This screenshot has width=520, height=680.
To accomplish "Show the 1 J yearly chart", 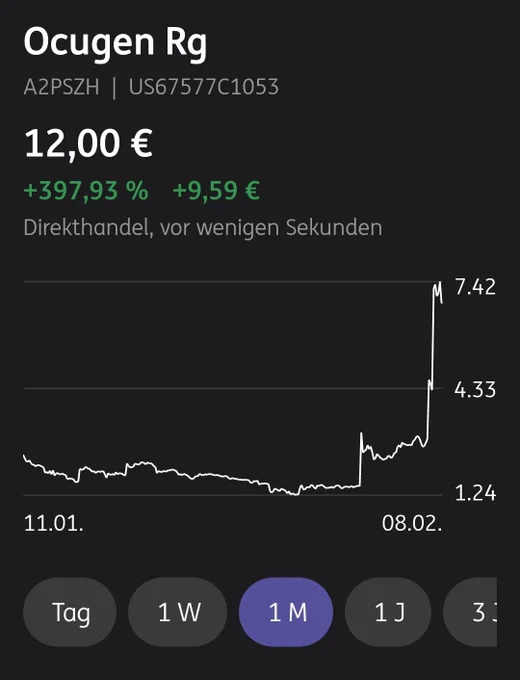I will [x=388, y=612].
